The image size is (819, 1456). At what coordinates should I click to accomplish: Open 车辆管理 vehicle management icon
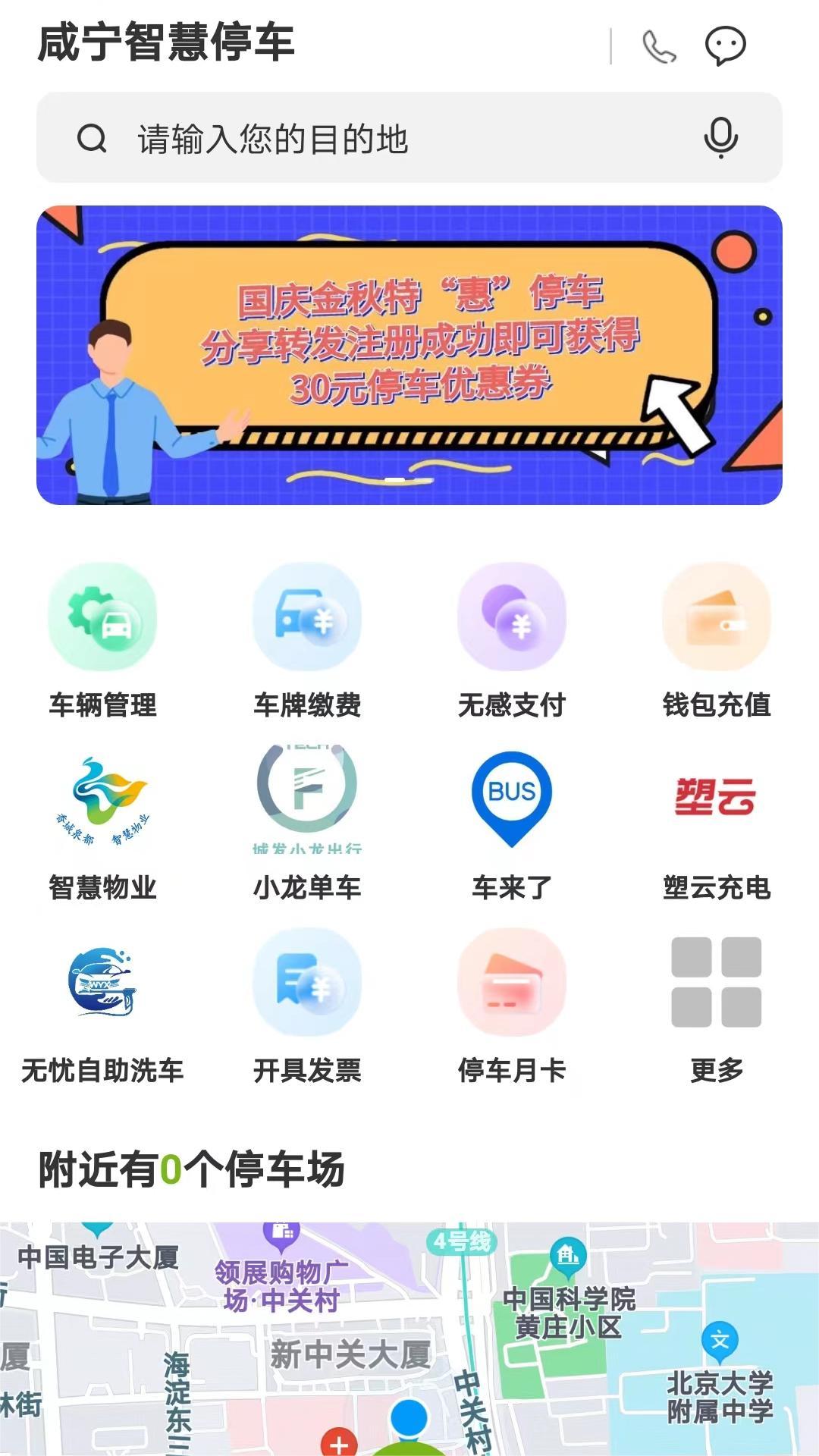tap(102, 619)
